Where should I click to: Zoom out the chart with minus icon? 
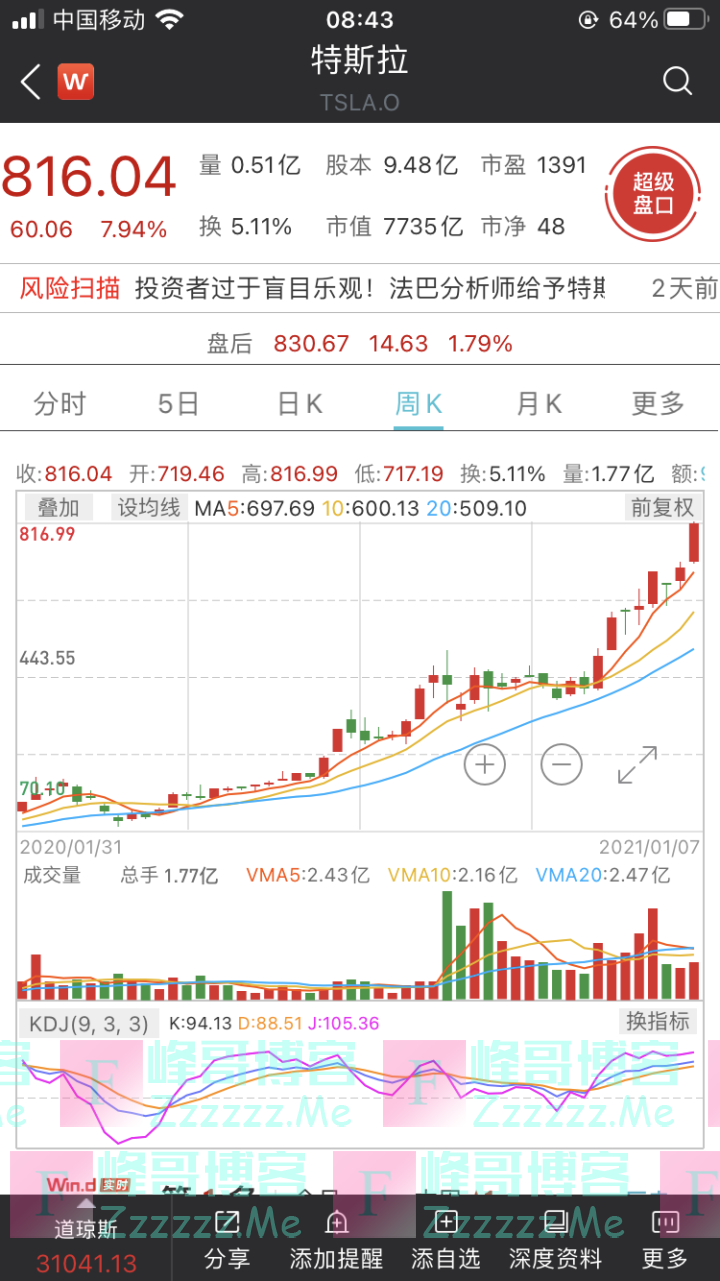pyautogui.click(x=561, y=765)
